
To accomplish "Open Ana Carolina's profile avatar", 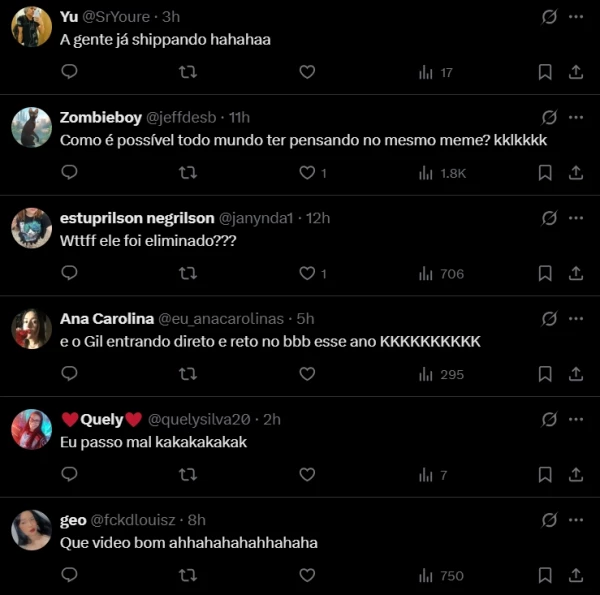I will pos(31,329).
